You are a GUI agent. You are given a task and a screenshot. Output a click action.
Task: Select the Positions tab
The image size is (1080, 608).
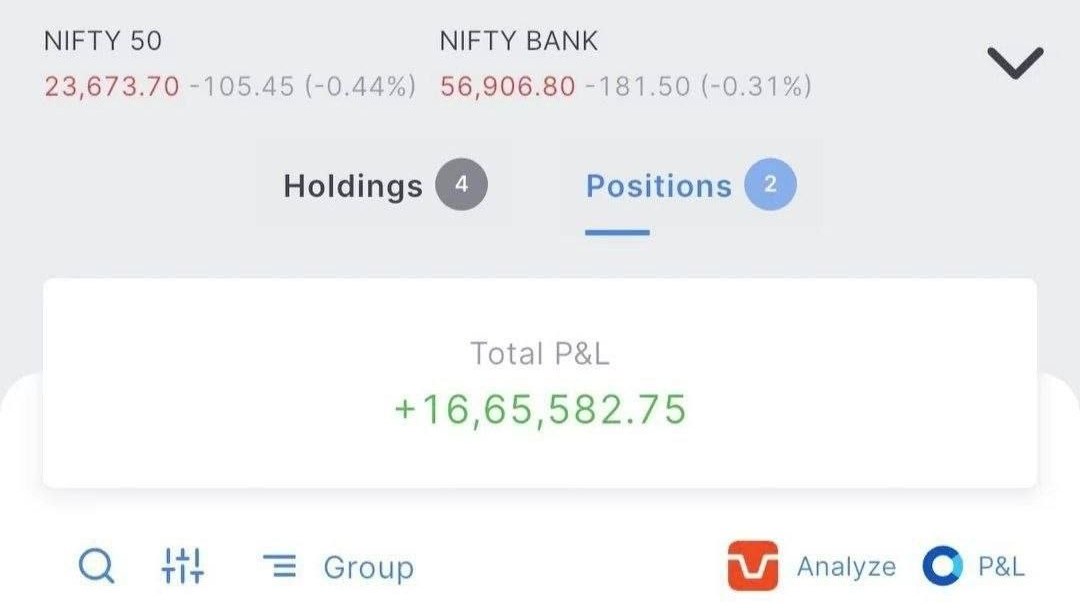click(x=691, y=185)
